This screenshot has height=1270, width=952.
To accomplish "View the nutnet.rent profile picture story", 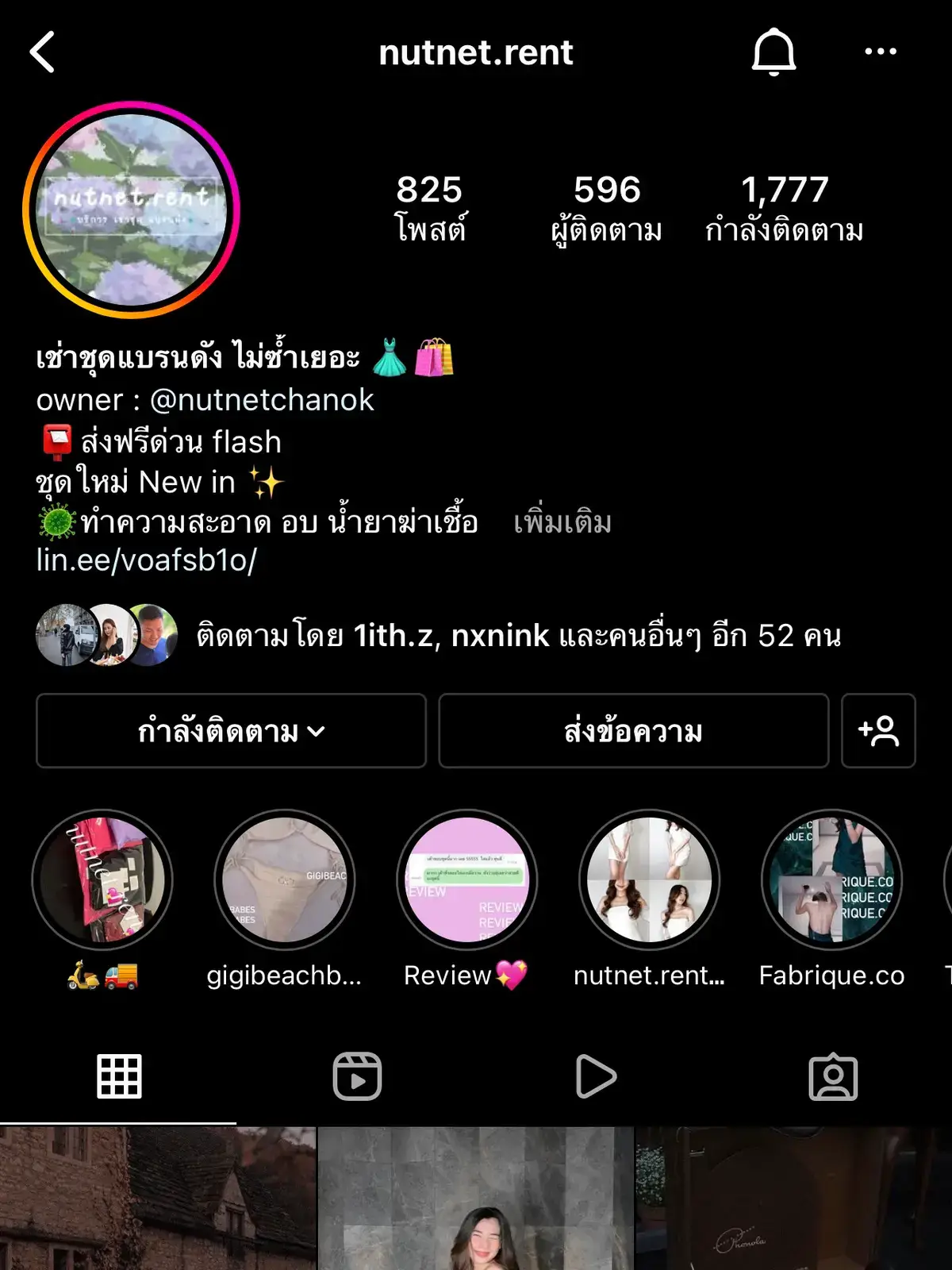I will 132,210.
